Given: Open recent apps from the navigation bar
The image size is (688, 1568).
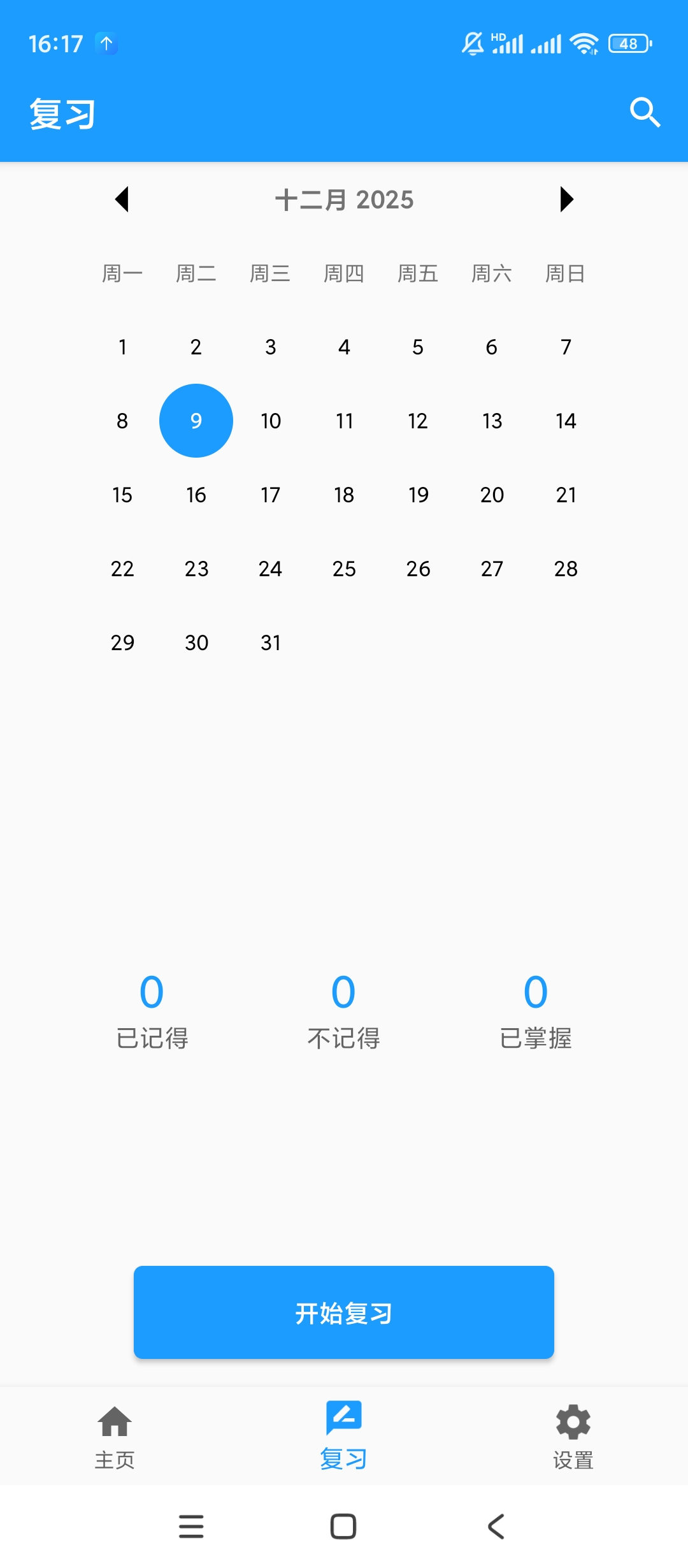Looking at the screenshot, I should (191, 1527).
